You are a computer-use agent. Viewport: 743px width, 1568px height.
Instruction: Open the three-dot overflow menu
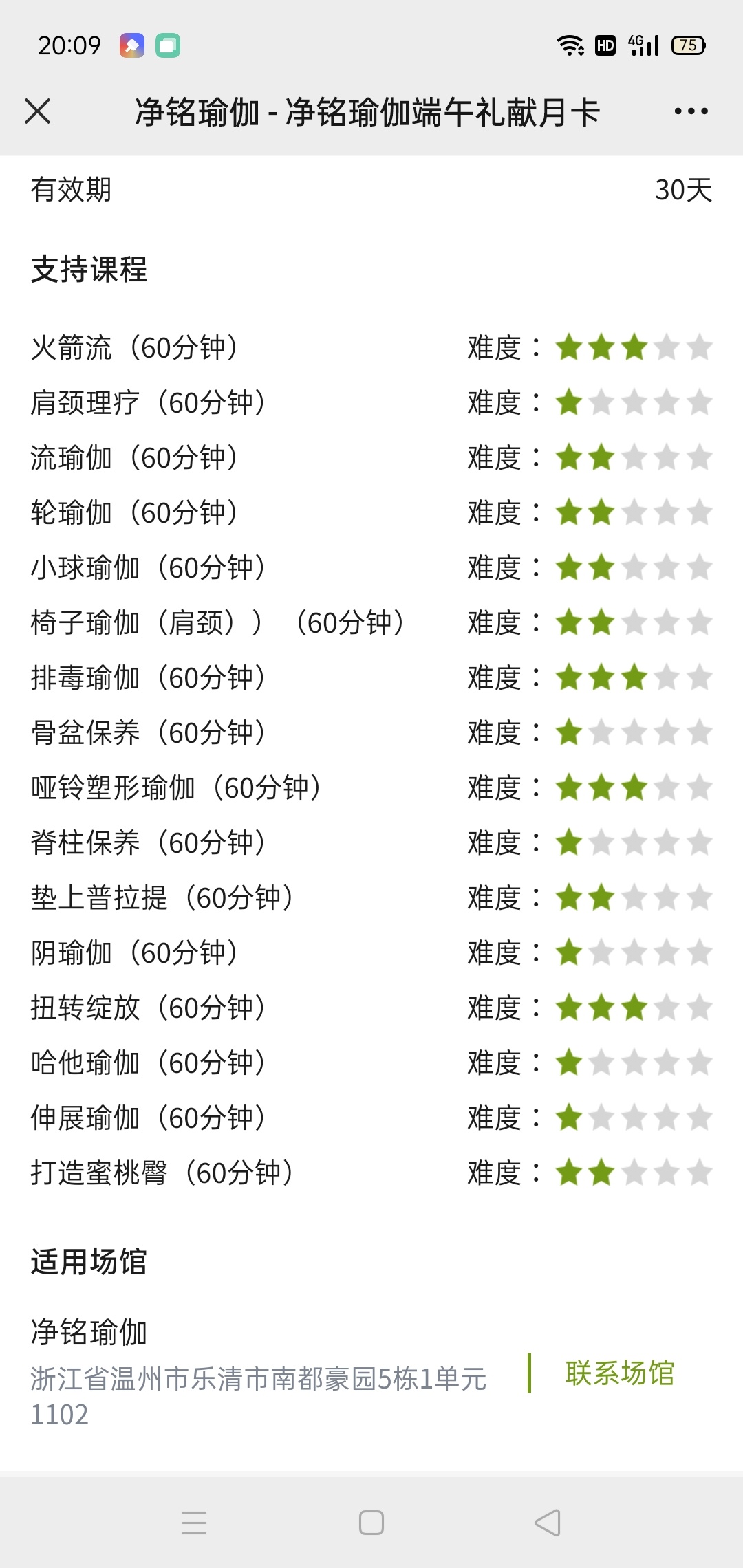point(691,111)
